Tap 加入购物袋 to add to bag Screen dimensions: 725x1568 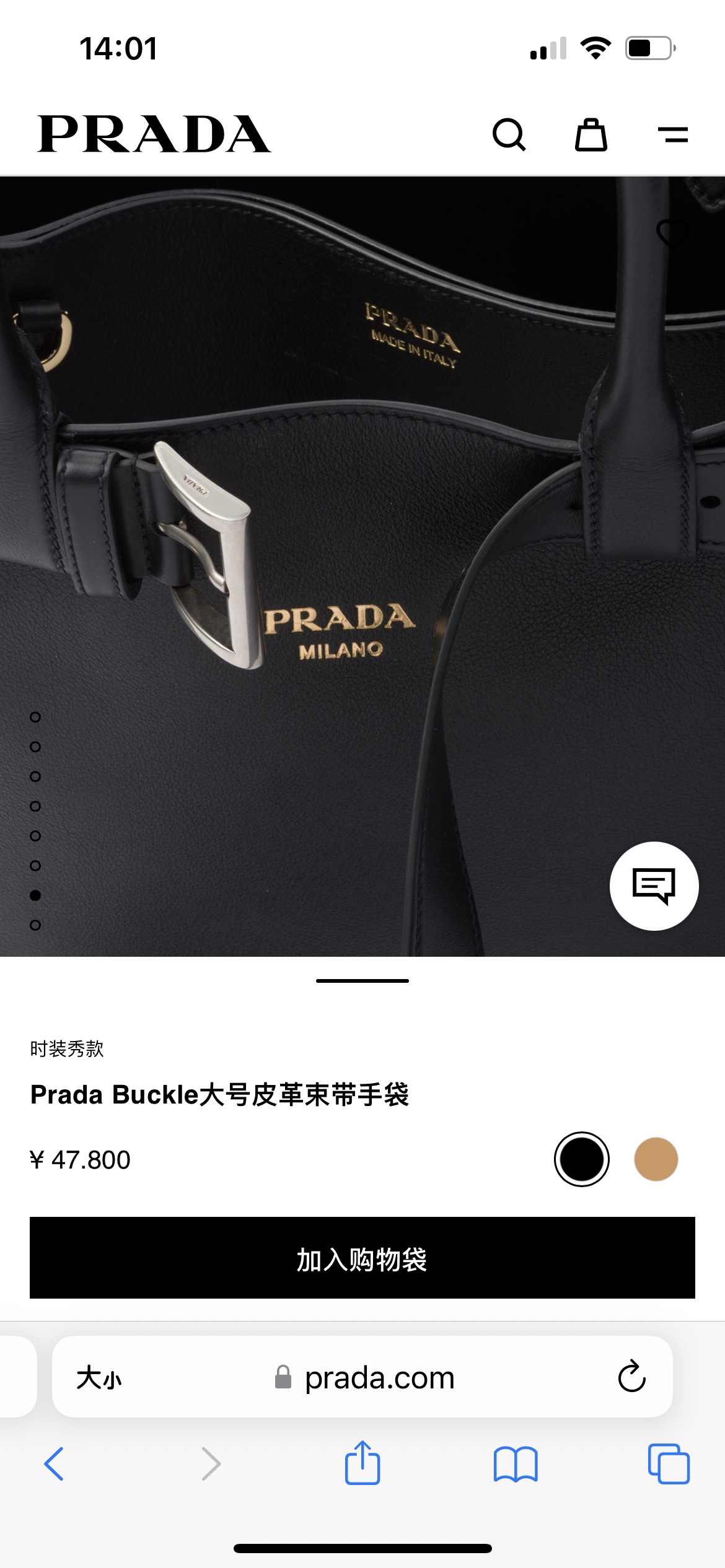click(x=362, y=1258)
